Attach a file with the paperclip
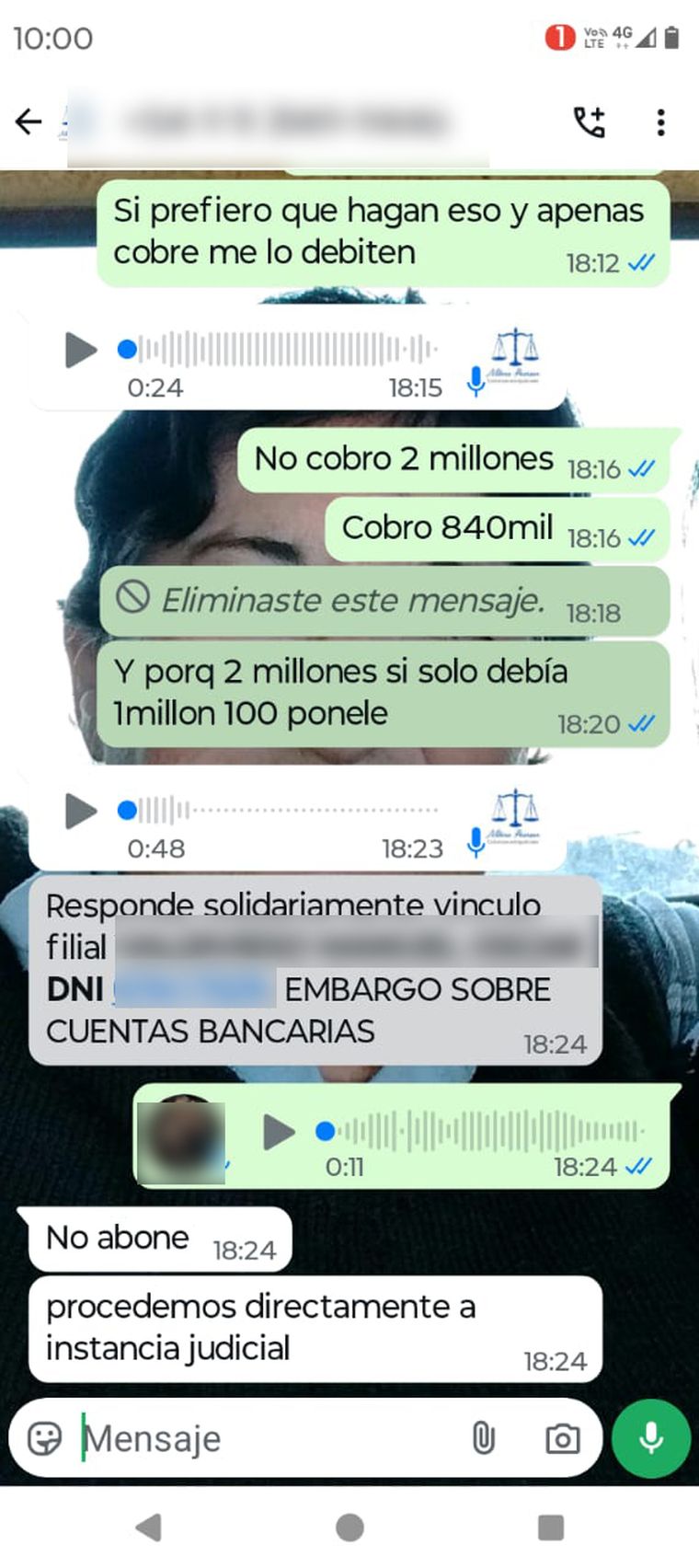 [484, 1437]
